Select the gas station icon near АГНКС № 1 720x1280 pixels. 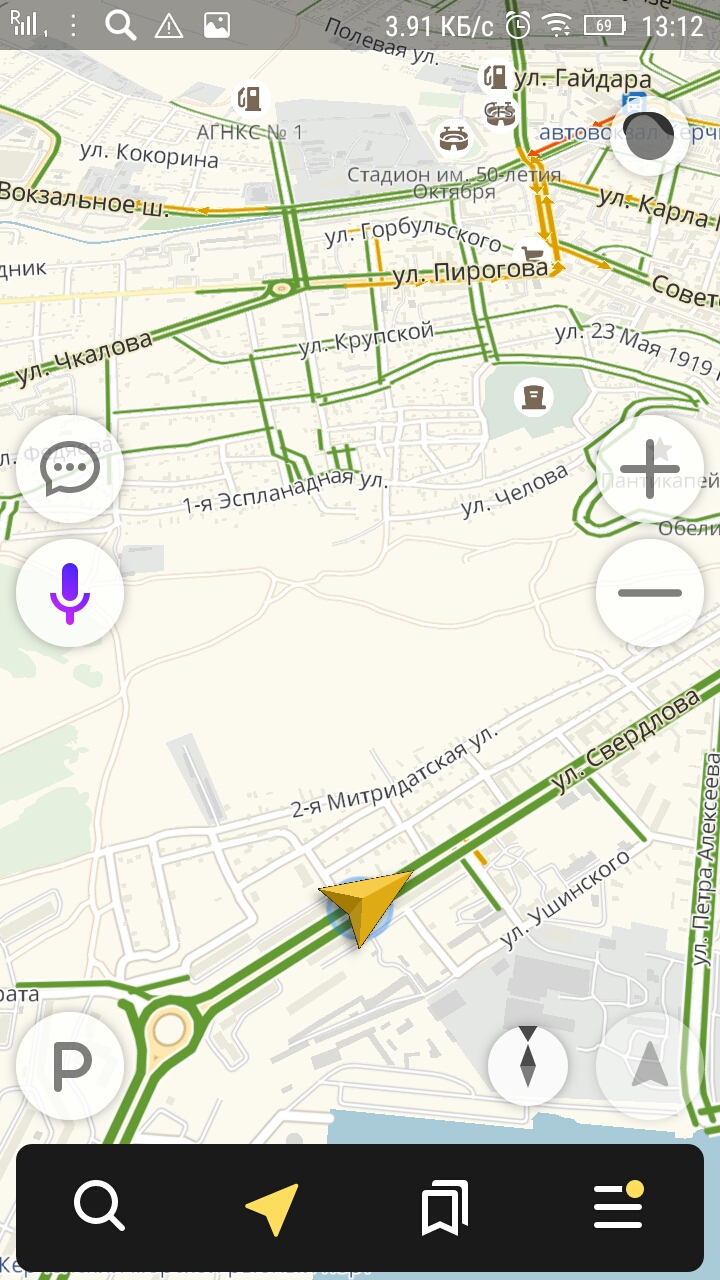click(x=251, y=98)
